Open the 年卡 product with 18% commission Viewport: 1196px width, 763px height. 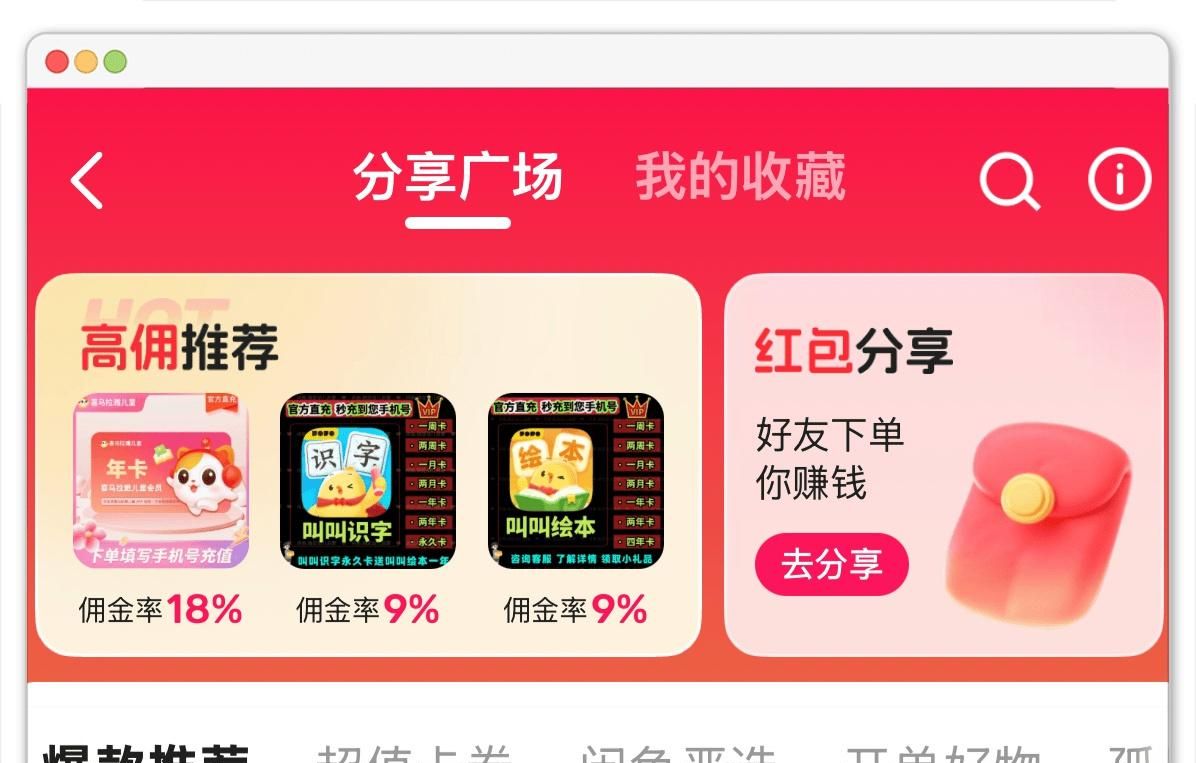point(160,481)
